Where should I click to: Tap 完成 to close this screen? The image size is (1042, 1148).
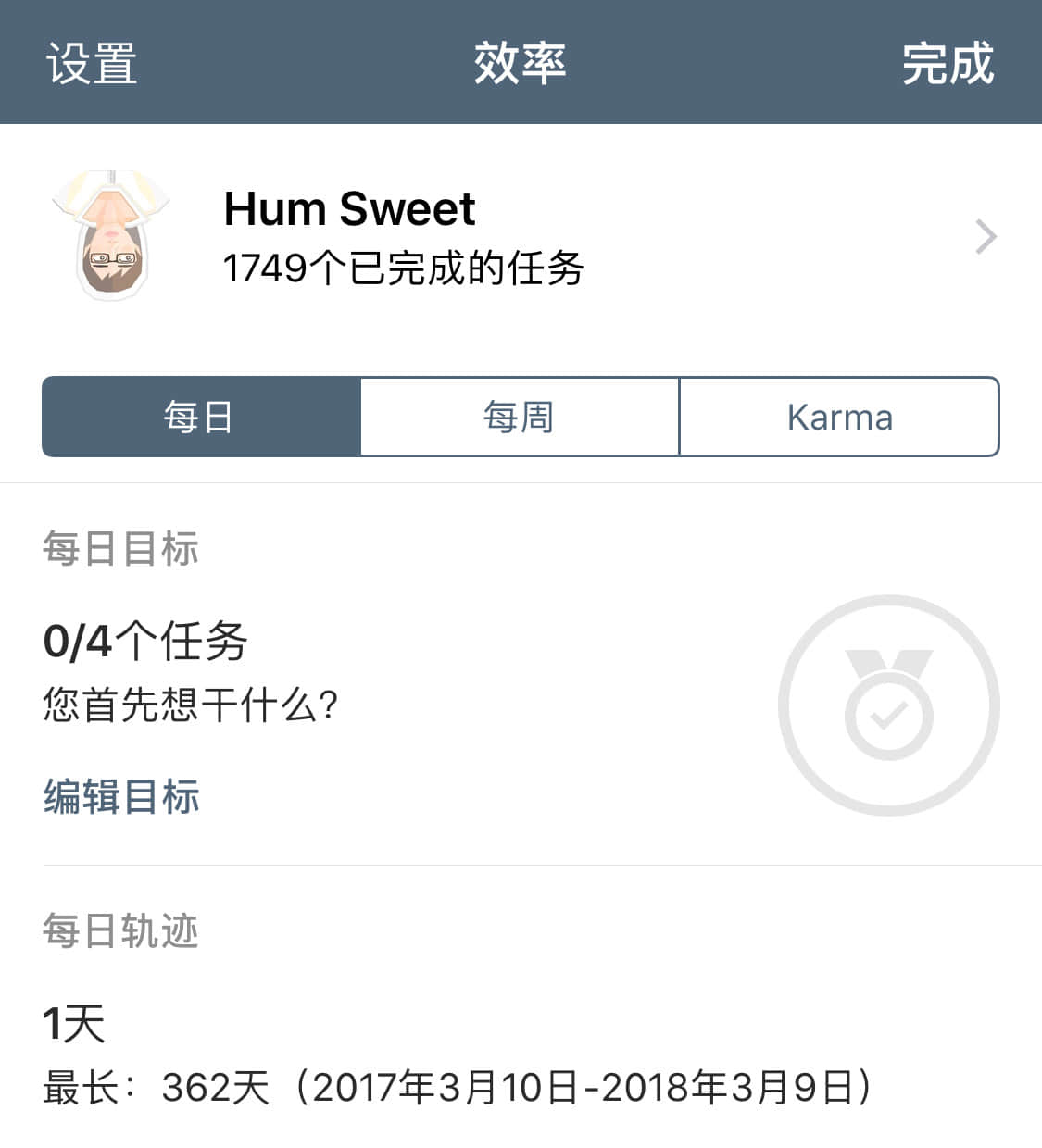[947, 64]
